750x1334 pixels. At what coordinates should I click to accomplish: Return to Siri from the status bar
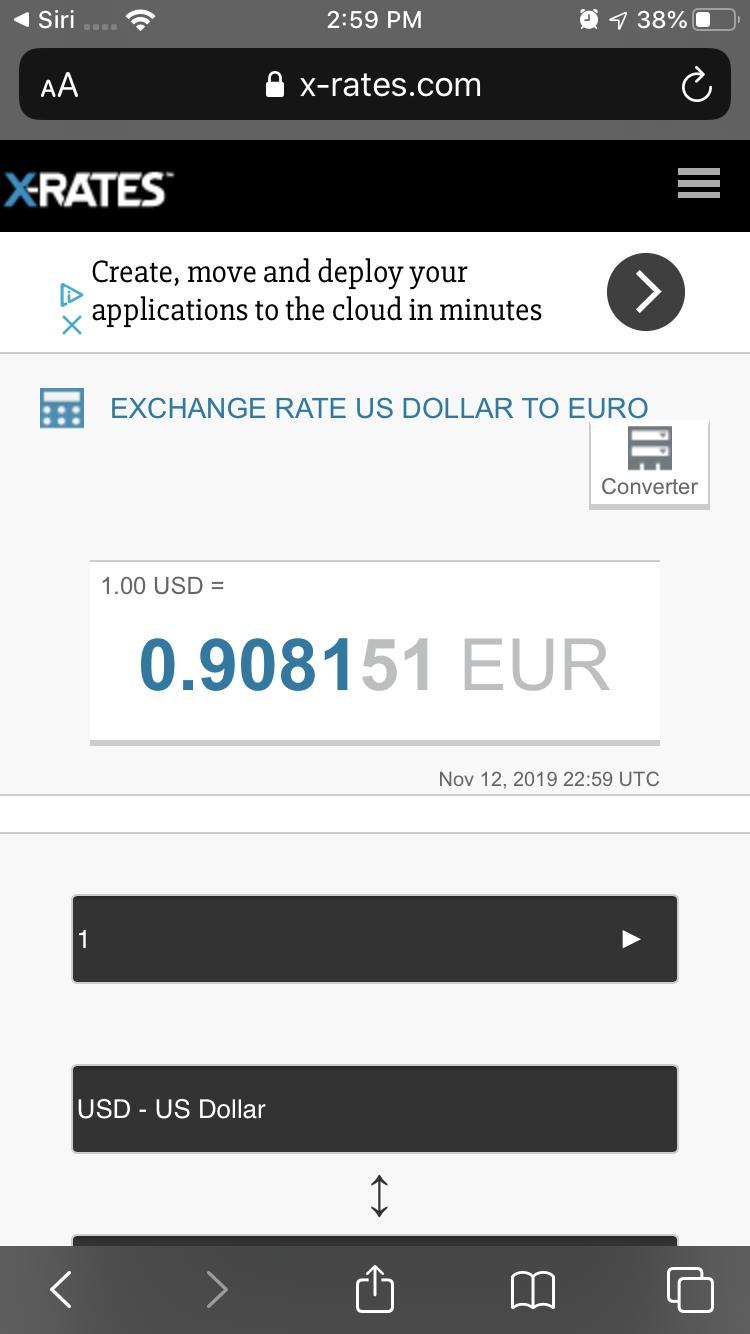45,19
